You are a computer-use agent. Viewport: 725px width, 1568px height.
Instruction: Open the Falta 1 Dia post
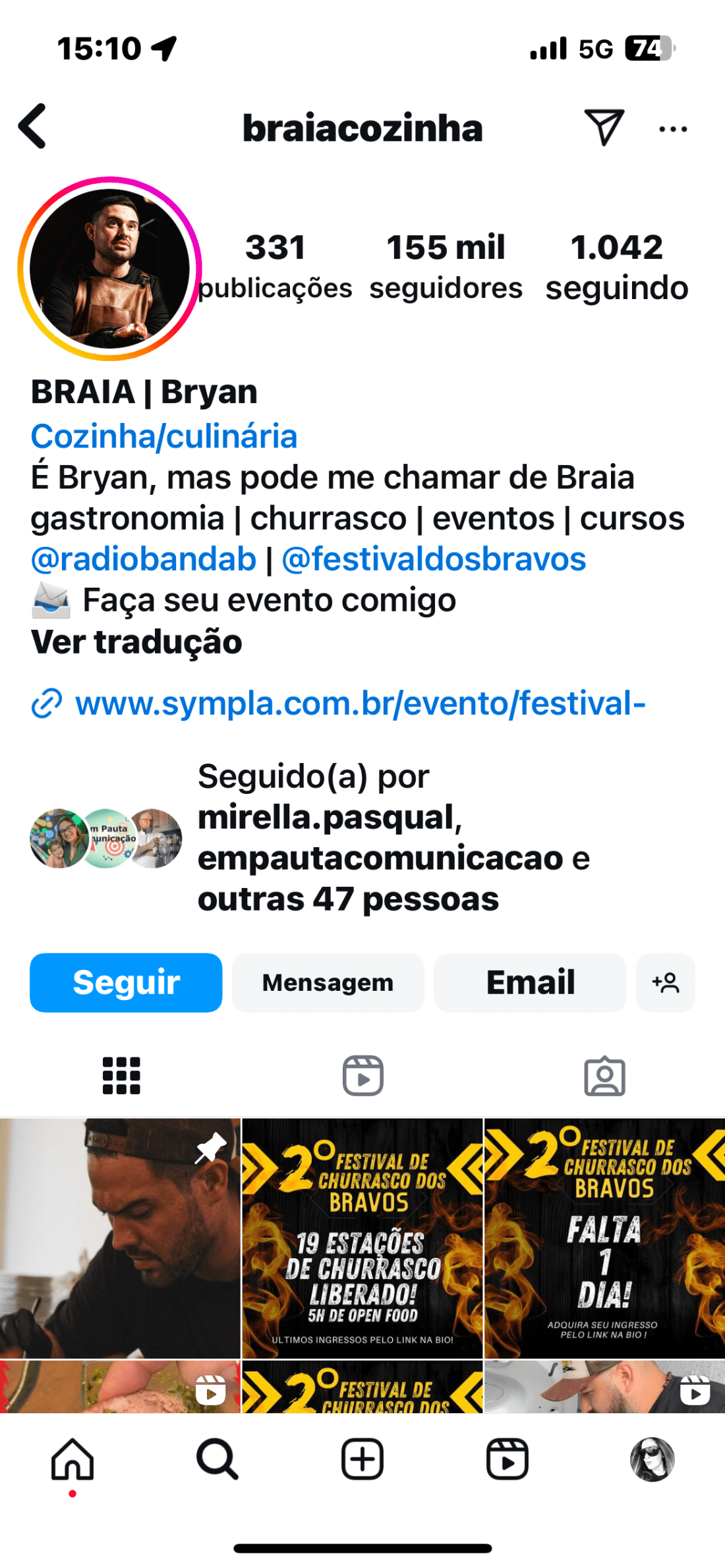(x=604, y=1238)
